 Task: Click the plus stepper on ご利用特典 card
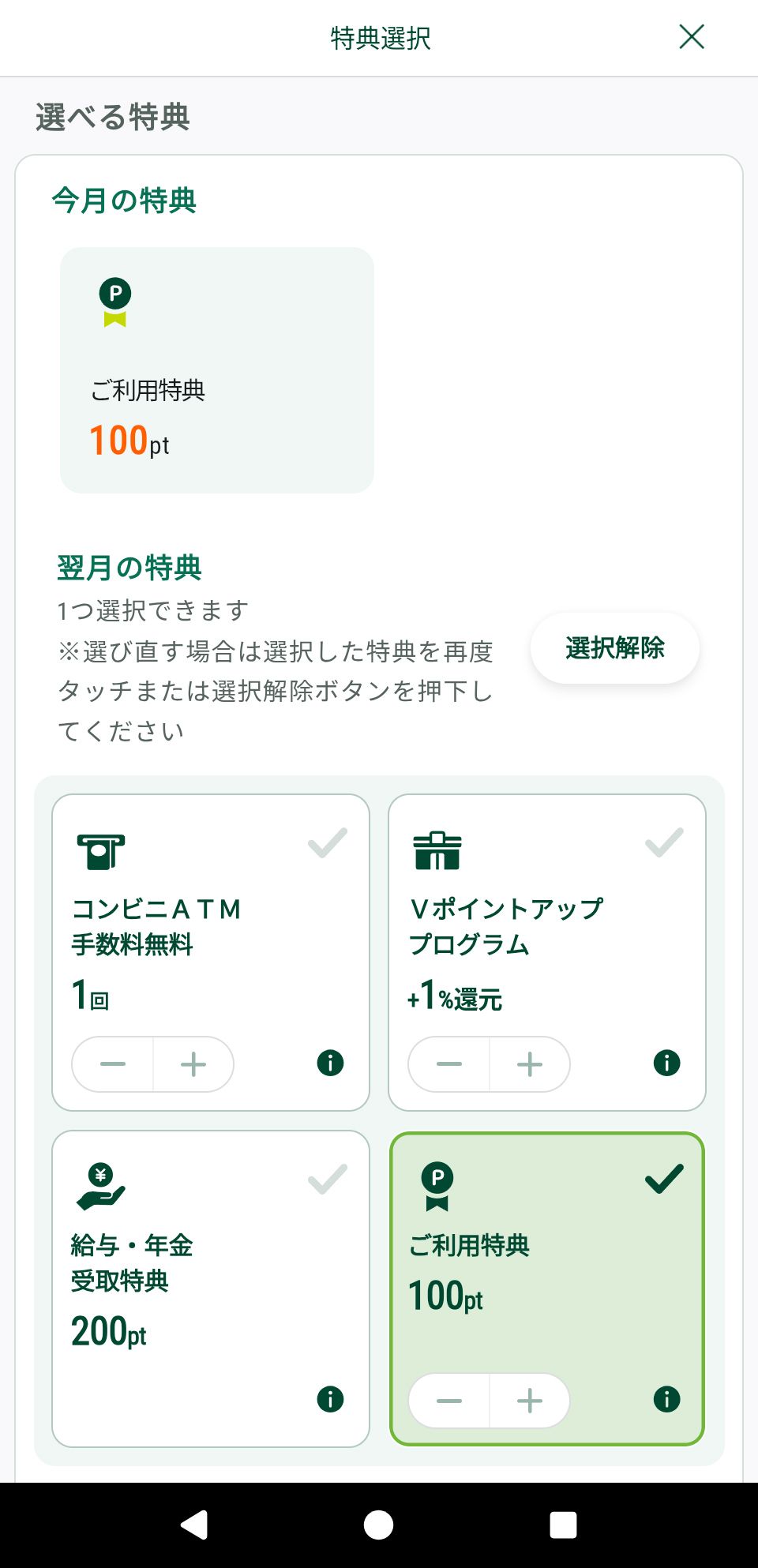529,1401
